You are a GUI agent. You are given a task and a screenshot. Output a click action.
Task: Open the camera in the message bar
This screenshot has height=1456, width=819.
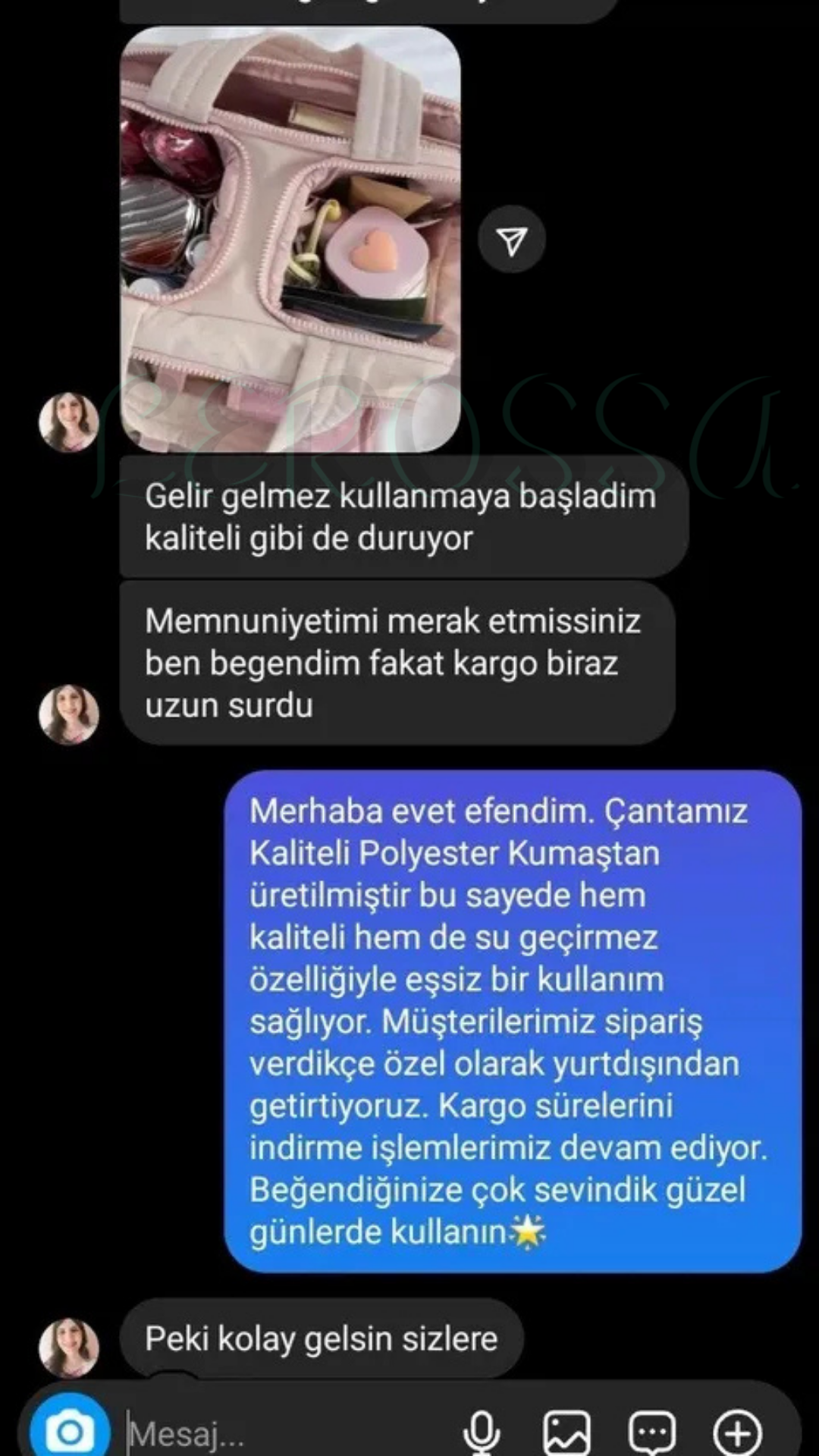tap(70, 1430)
